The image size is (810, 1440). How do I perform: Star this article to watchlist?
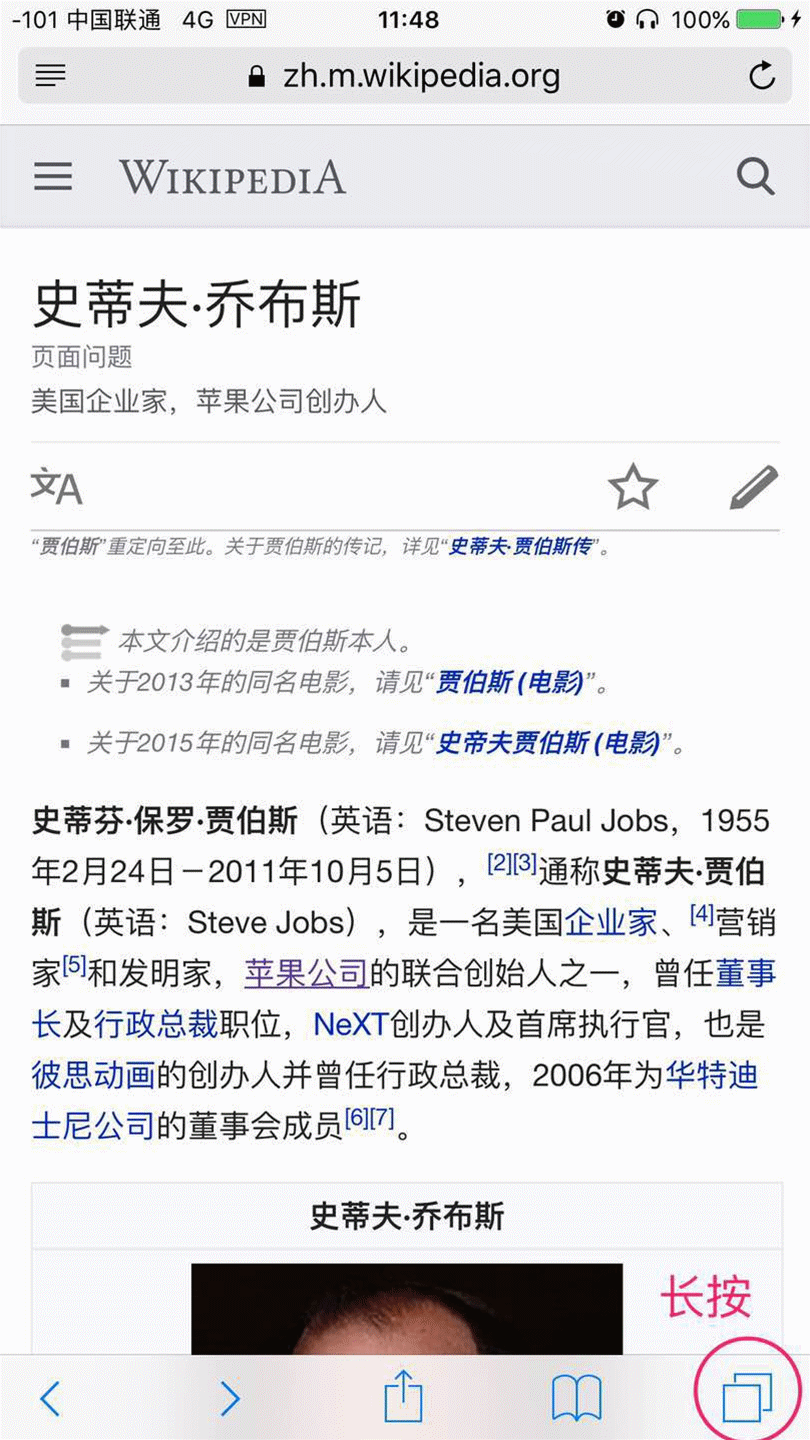coord(633,487)
